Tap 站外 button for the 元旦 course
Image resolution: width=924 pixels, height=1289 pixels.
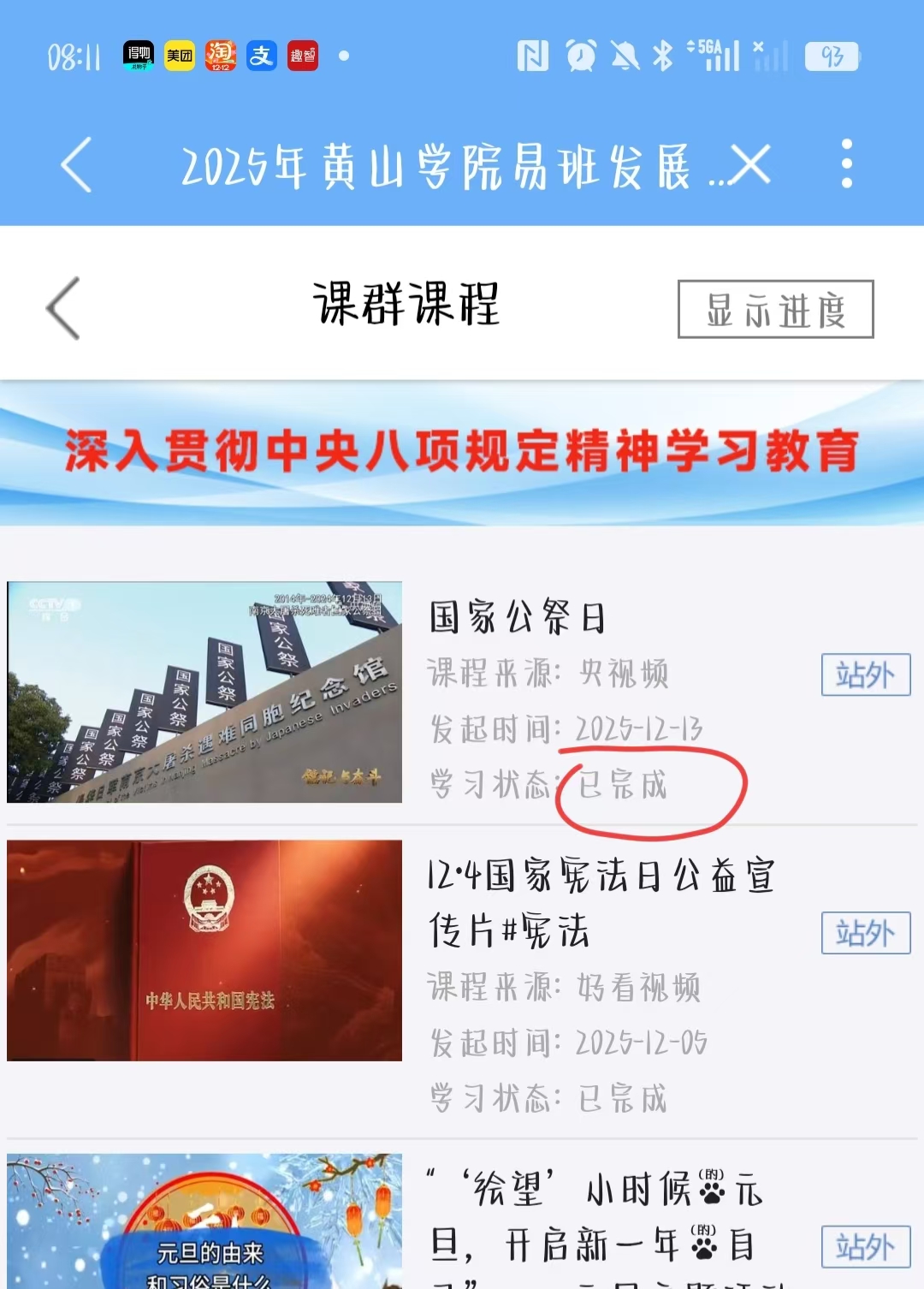click(x=865, y=1246)
